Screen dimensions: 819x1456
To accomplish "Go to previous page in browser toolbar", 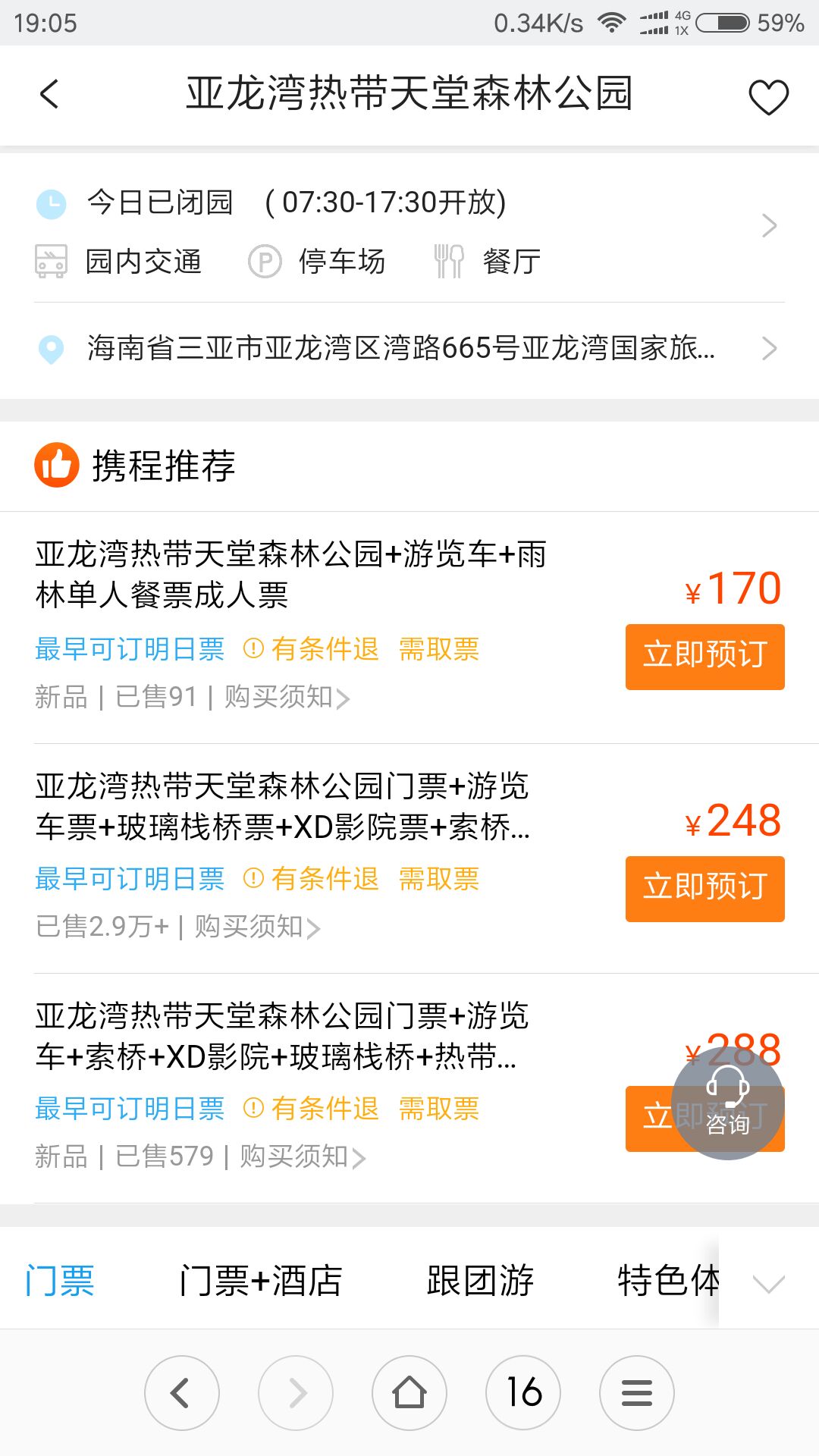I will point(182,1393).
